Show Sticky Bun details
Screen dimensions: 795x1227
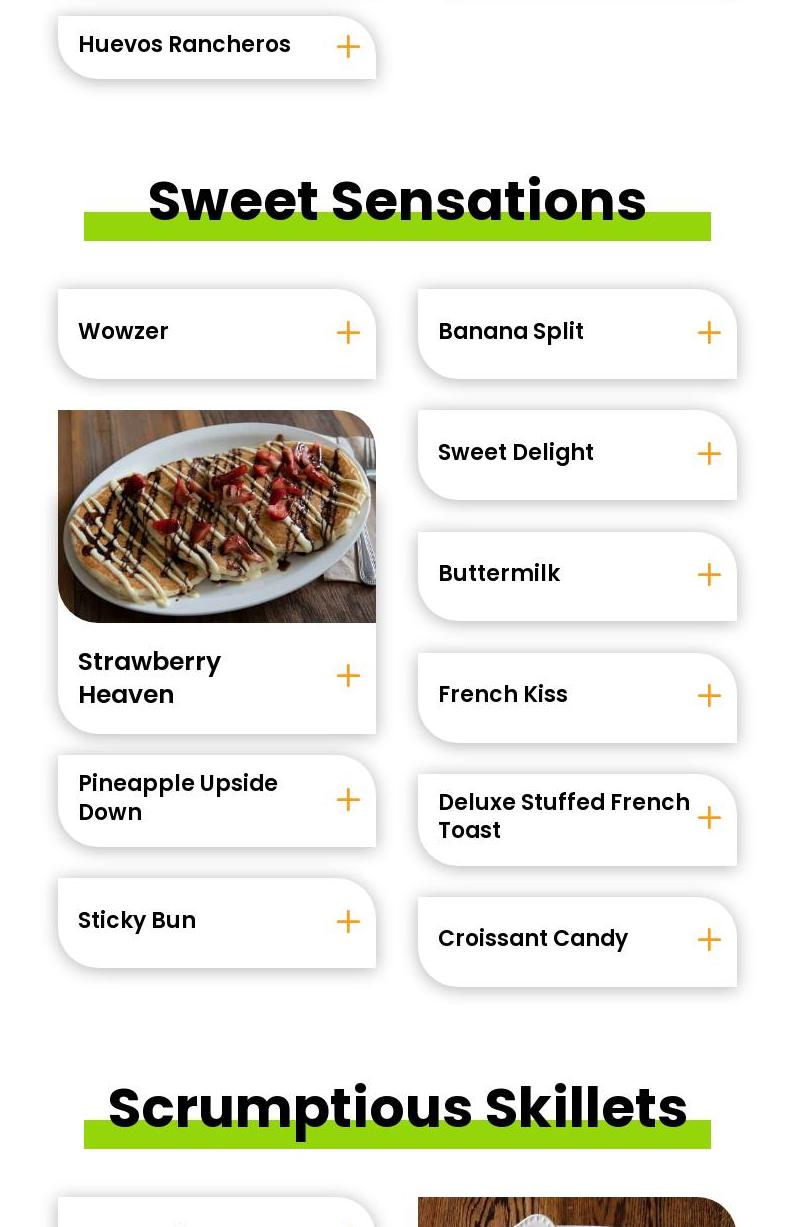[x=348, y=921]
